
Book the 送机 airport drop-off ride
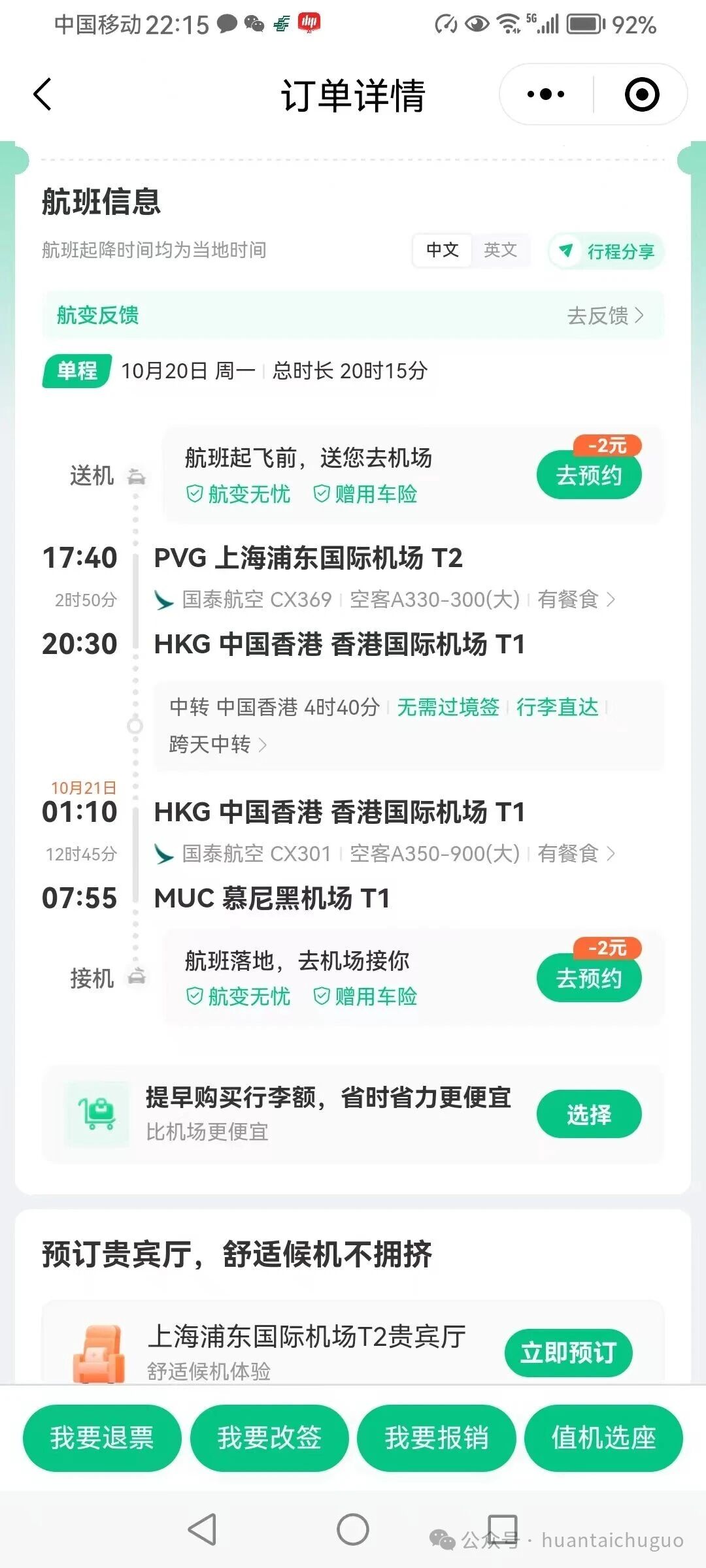click(x=588, y=475)
